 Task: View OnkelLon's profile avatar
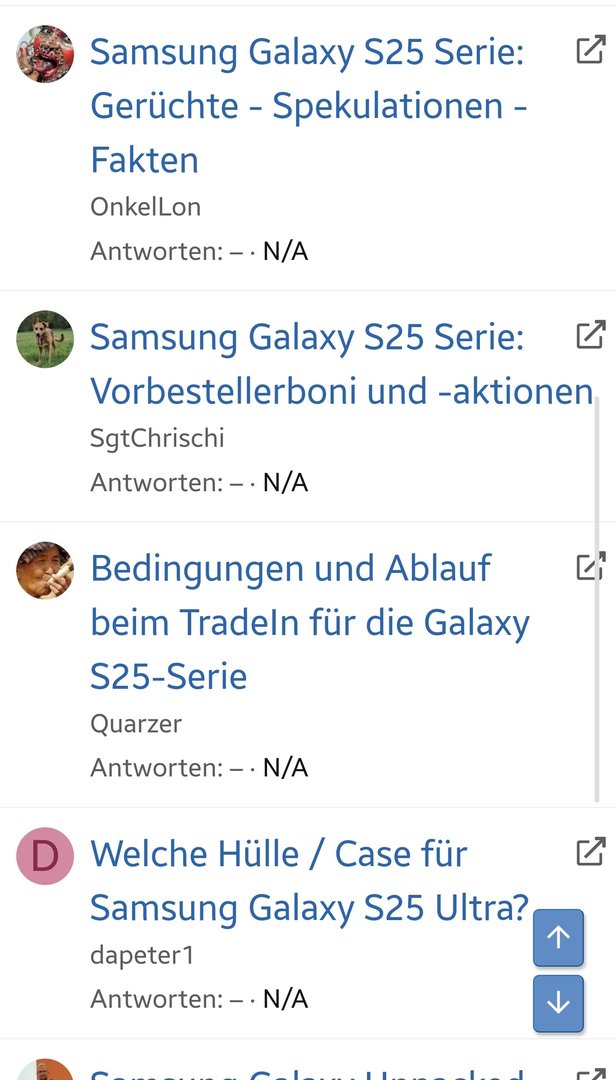45,54
